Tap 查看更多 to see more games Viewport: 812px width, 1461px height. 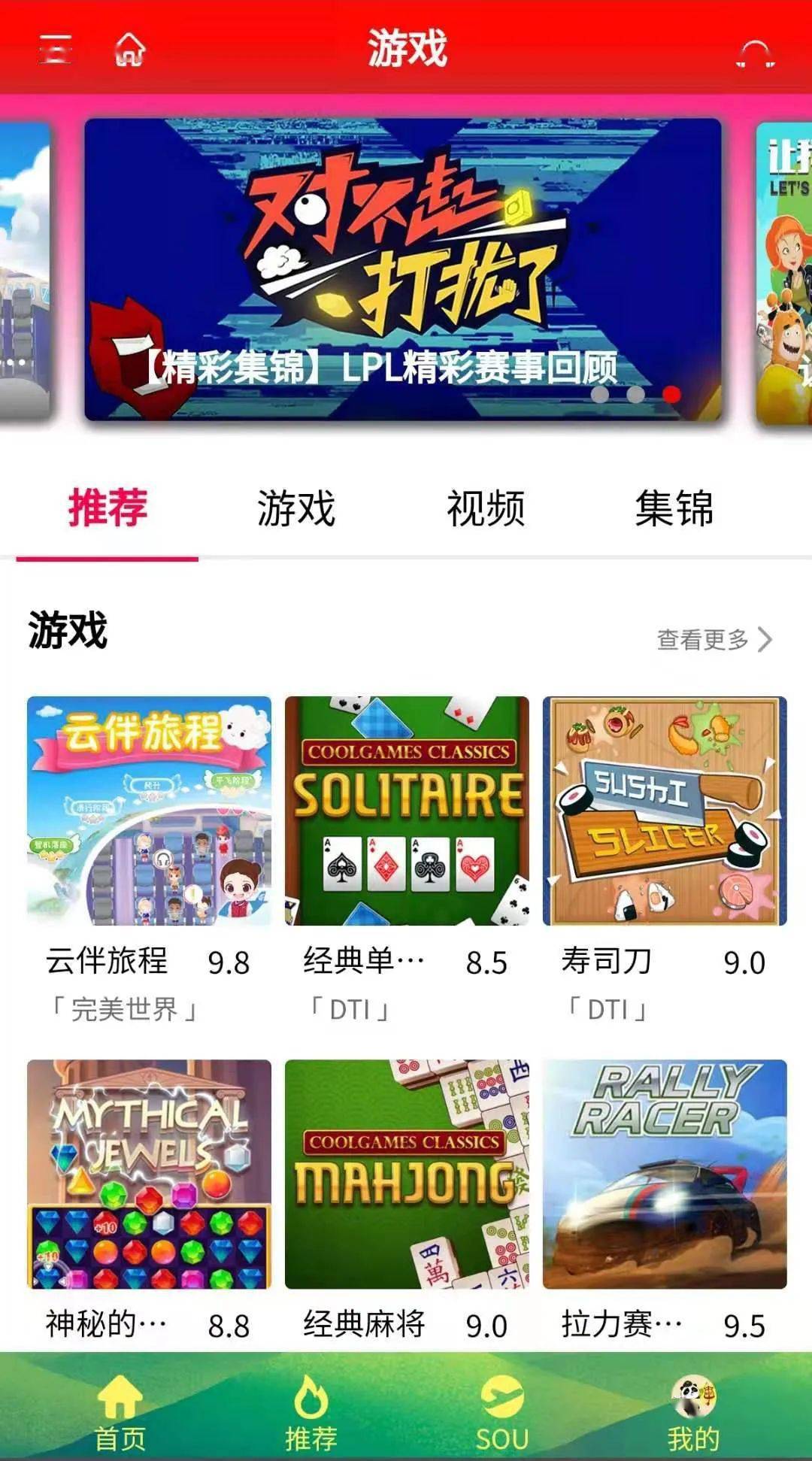714,639
